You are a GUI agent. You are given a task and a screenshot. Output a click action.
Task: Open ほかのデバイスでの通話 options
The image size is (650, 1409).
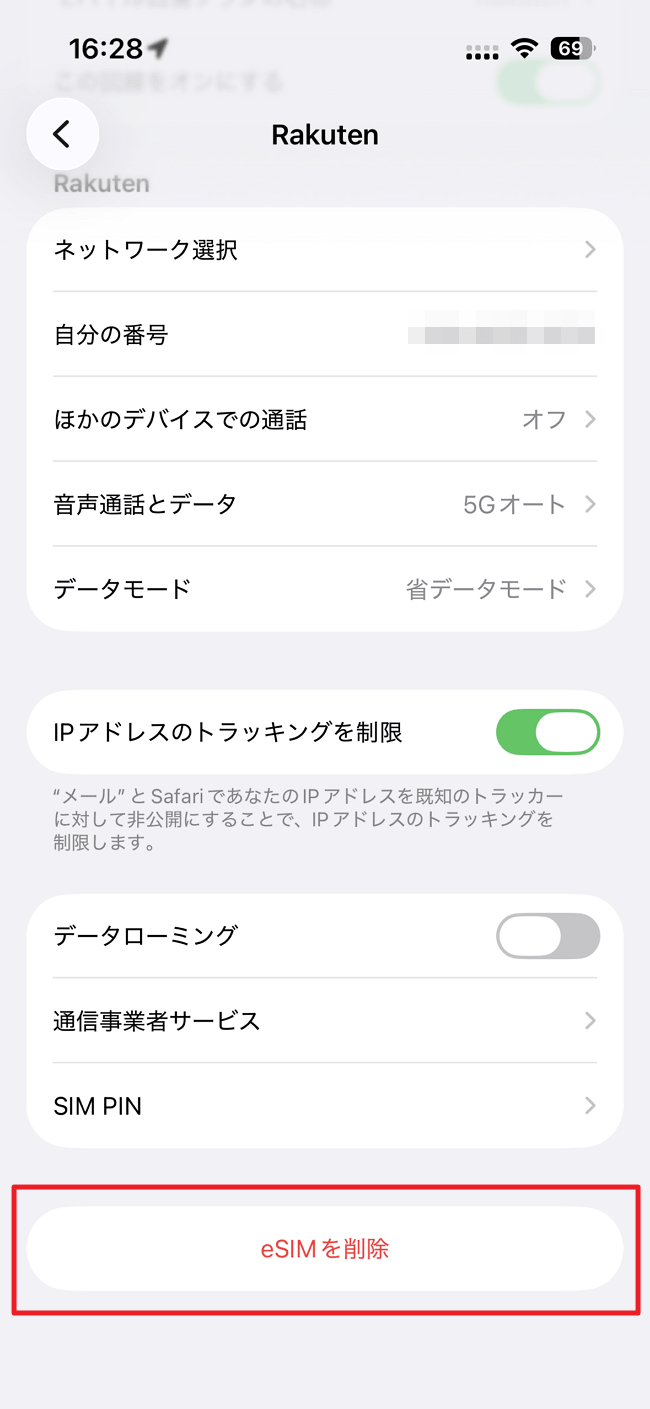[x=324, y=420]
